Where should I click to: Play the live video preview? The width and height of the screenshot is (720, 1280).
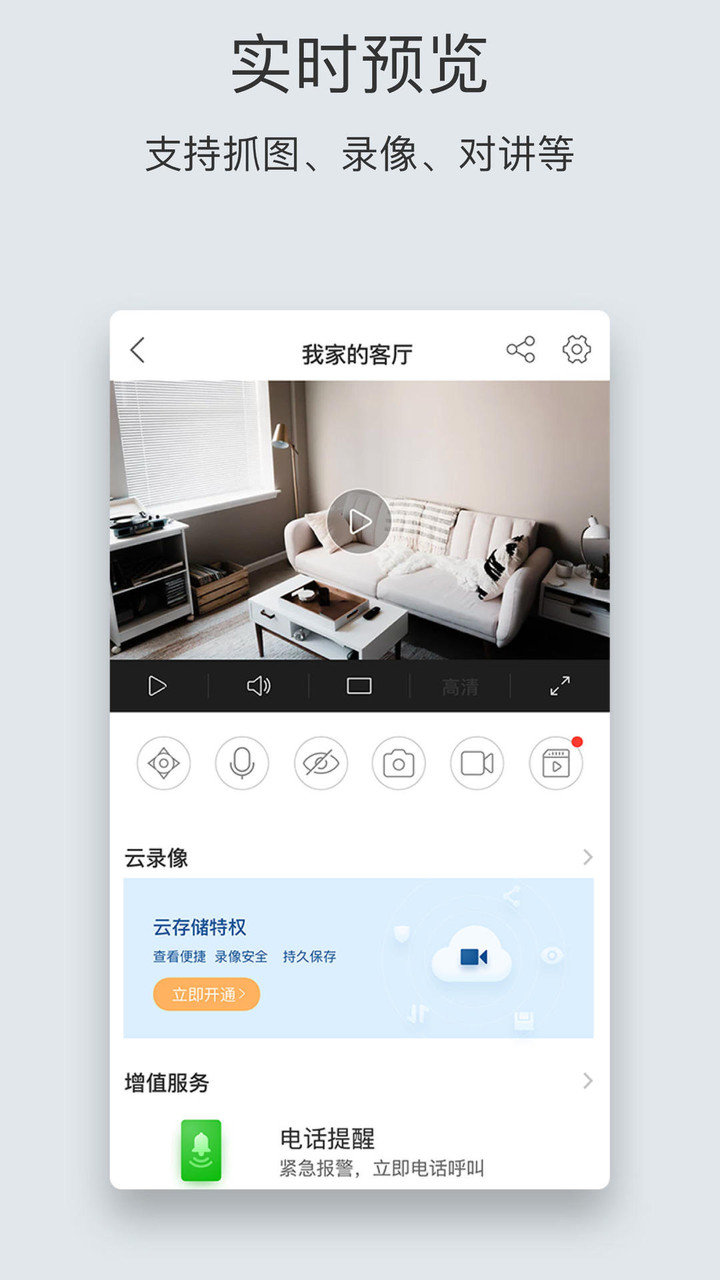[x=360, y=520]
